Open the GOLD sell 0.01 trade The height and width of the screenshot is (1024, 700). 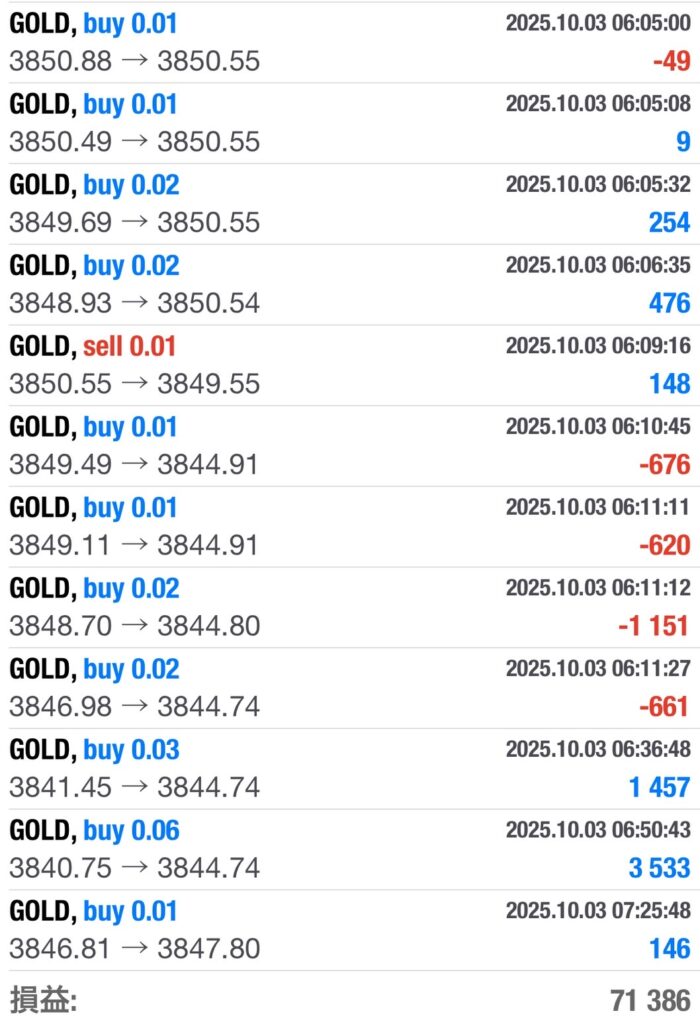[350, 365]
